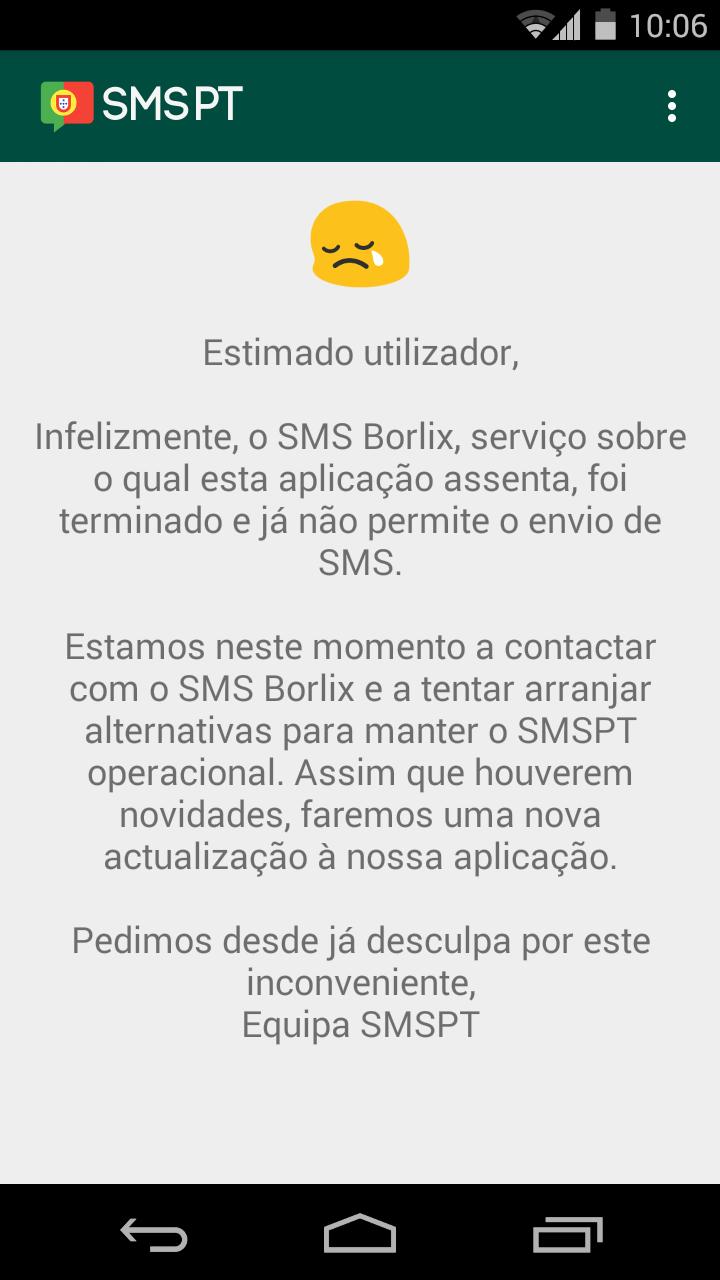Go to the home screen
The width and height of the screenshot is (720, 1280).
click(360, 1234)
